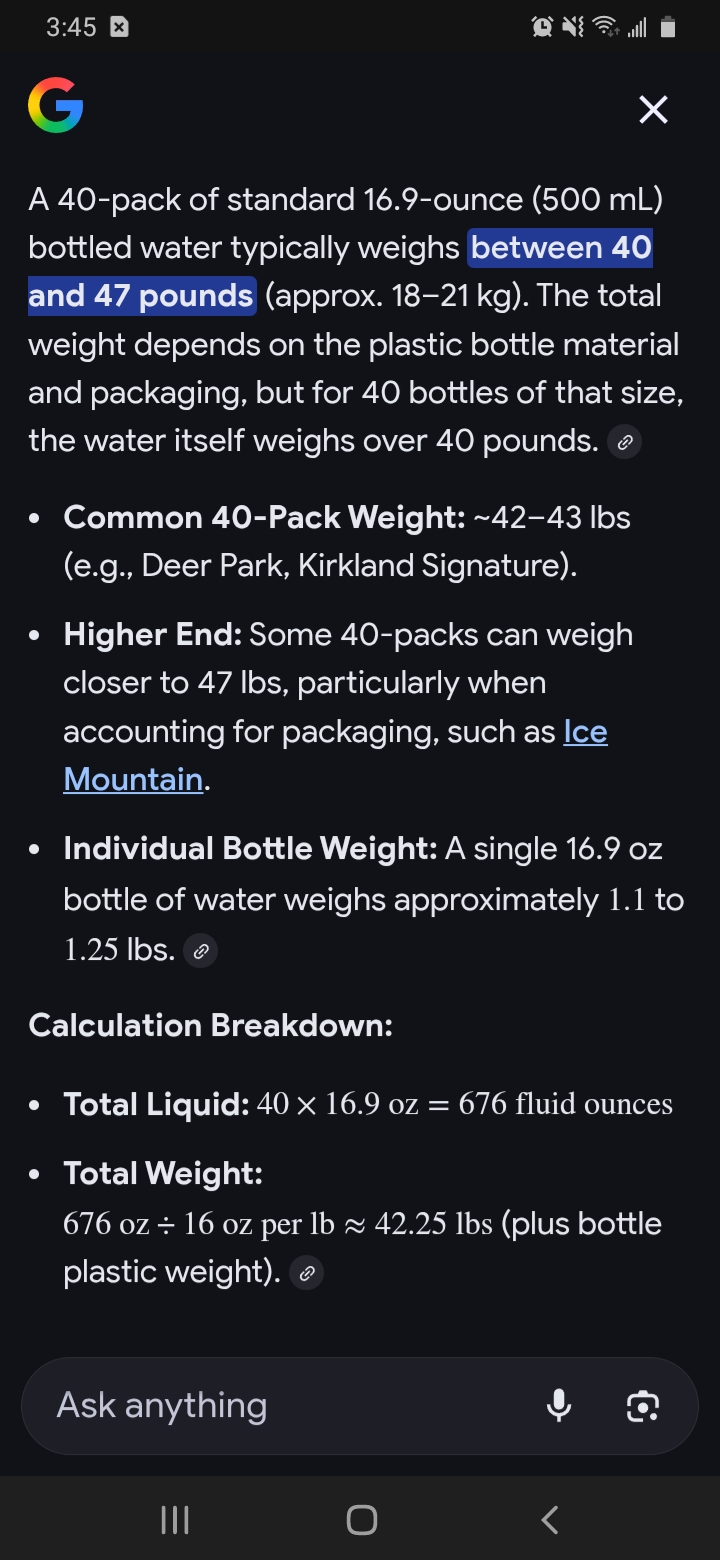
Task: Go back using the system back button
Action: (x=548, y=1520)
